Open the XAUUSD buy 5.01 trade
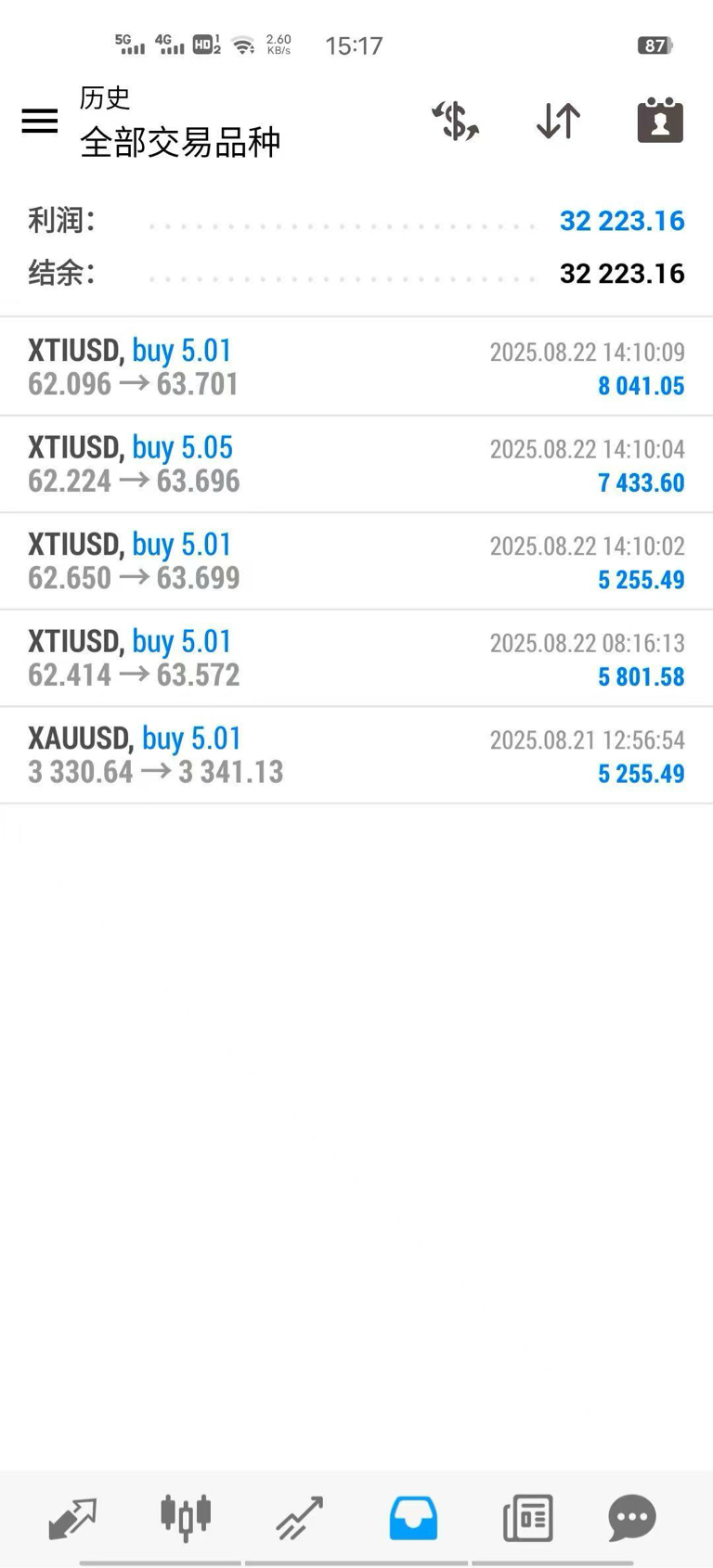This screenshot has height=1568, width=713. point(356,754)
